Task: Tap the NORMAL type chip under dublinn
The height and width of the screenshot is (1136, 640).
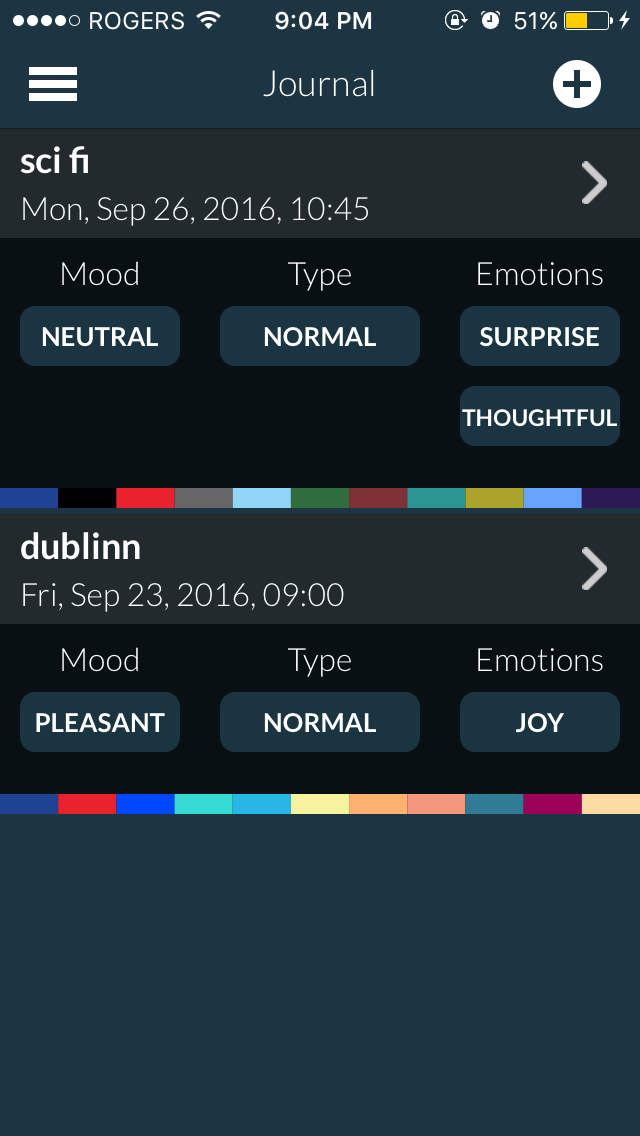Action: click(x=320, y=723)
